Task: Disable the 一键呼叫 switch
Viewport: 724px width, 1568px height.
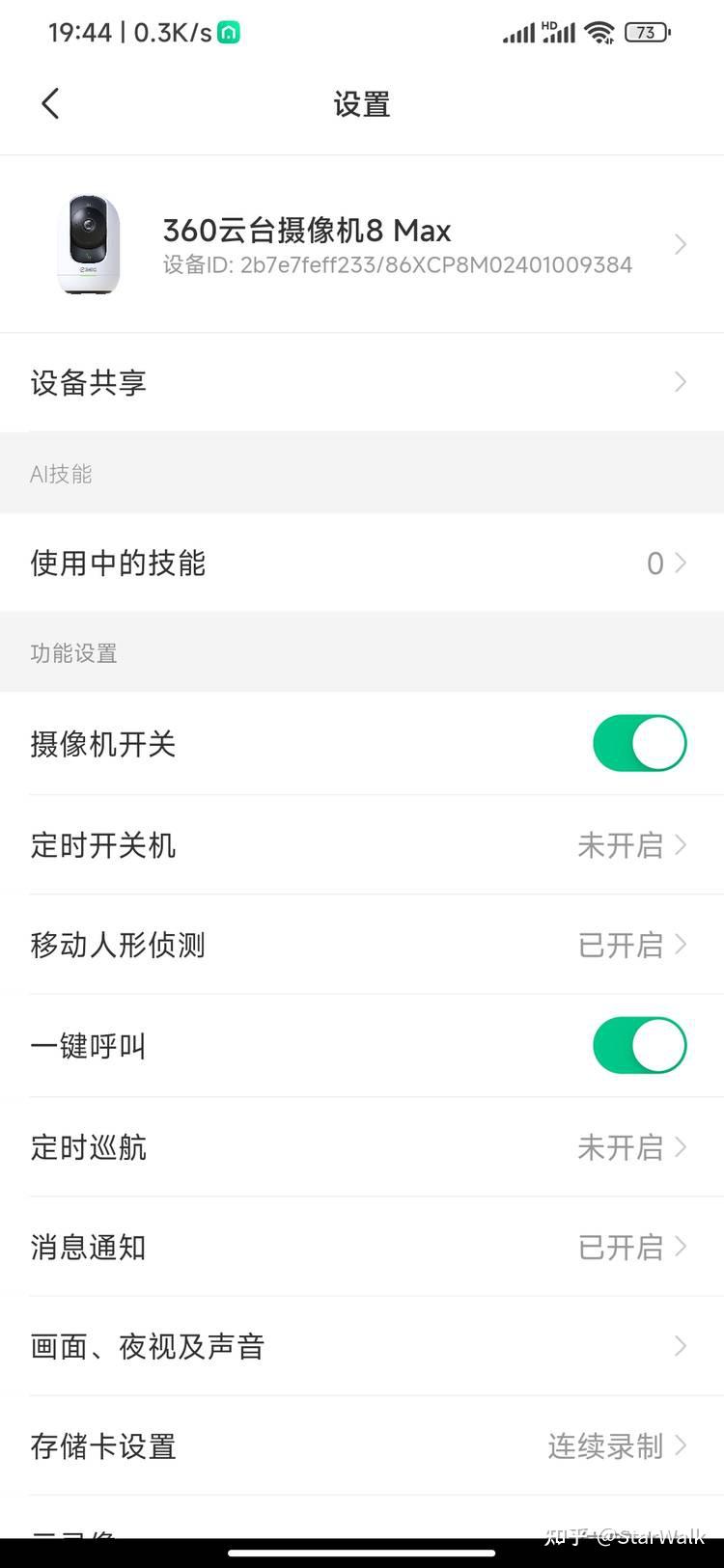Action: tap(639, 1045)
